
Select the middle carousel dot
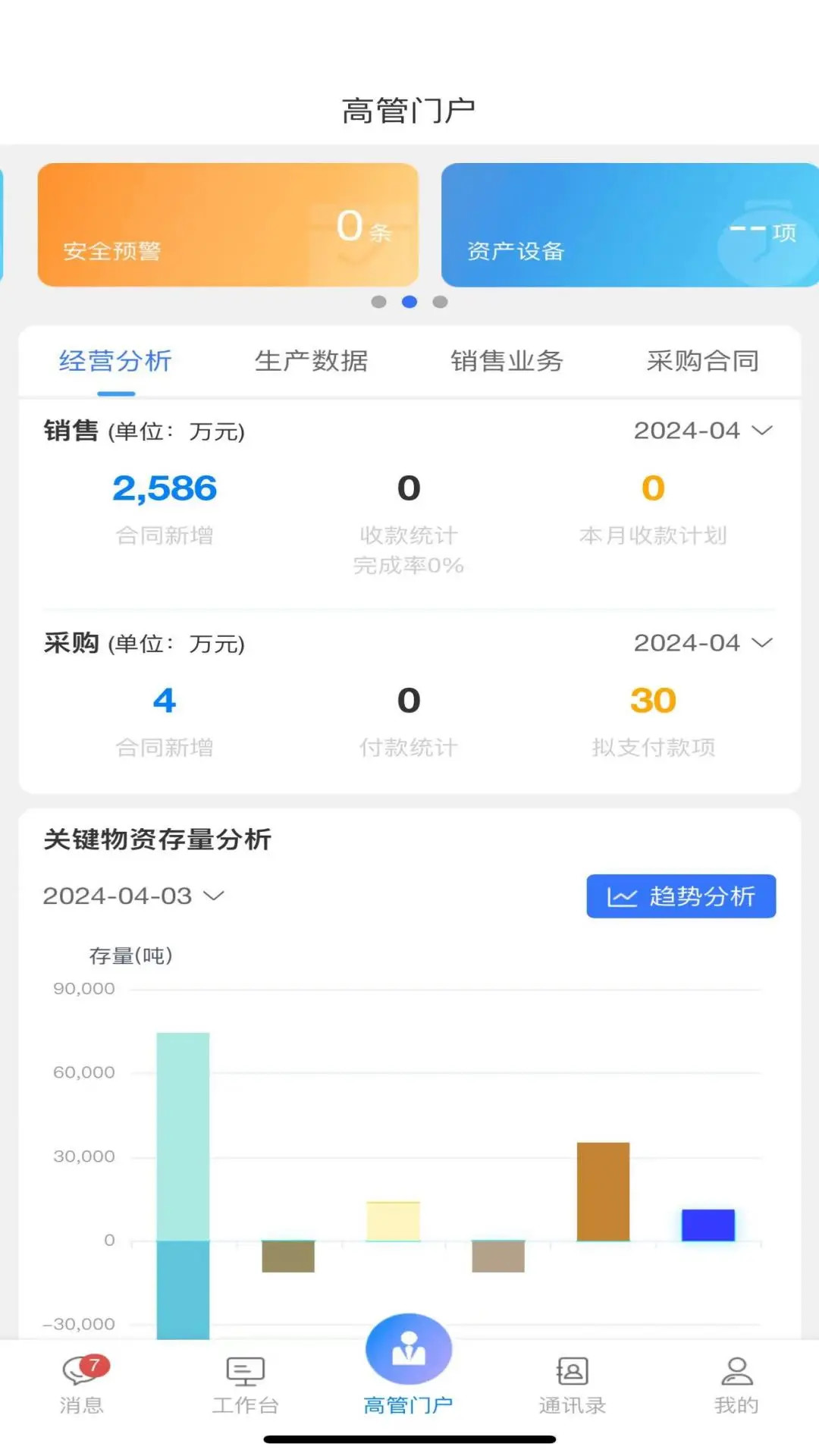pos(409,301)
